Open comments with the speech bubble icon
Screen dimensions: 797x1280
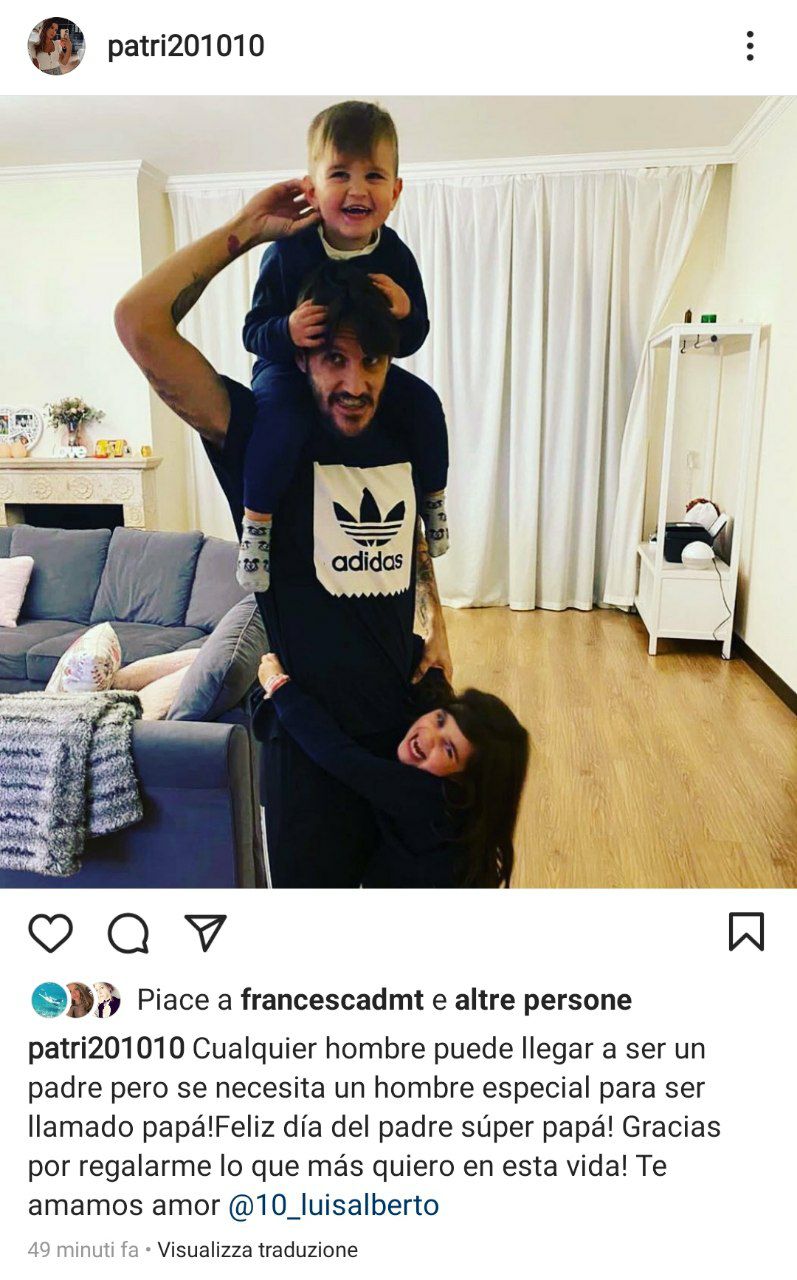pyautogui.click(x=128, y=933)
